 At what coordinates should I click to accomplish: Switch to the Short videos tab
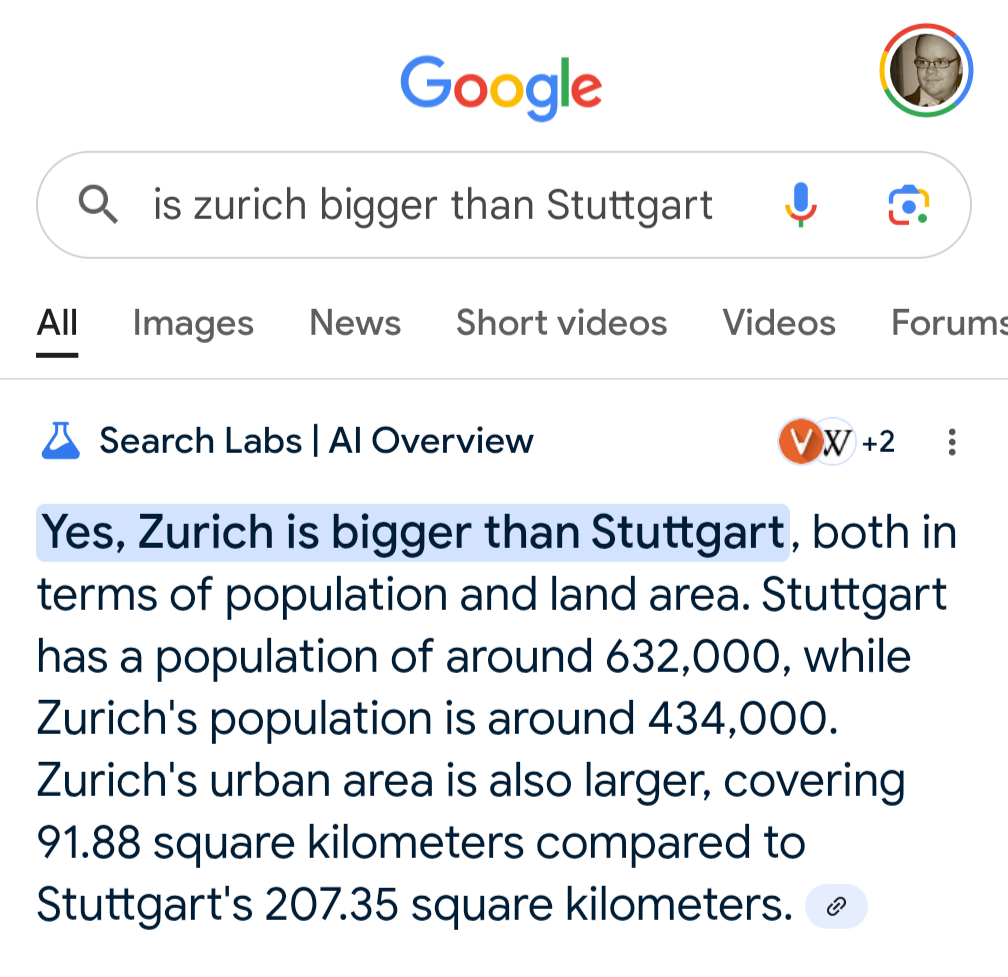561,323
